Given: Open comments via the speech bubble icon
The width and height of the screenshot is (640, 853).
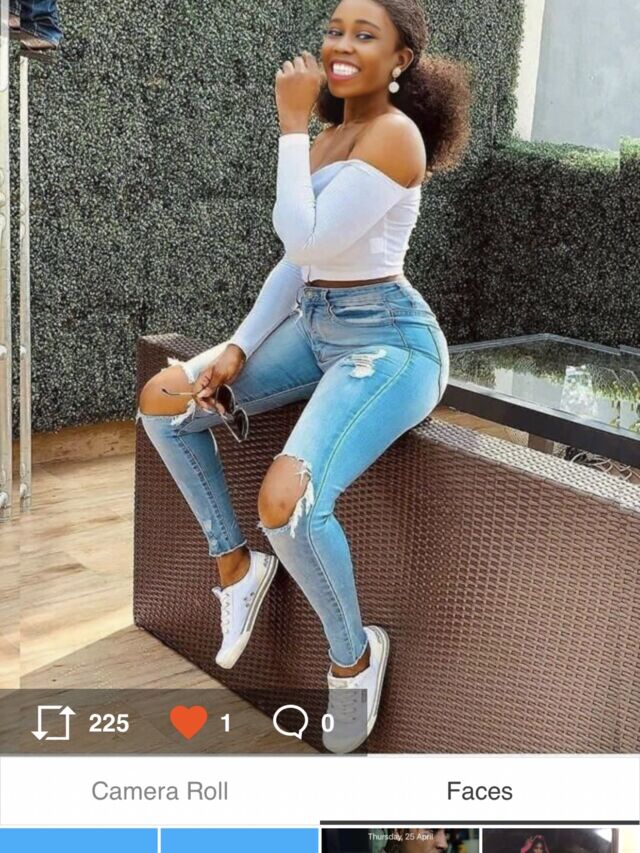Looking at the screenshot, I should (x=290, y=722).
